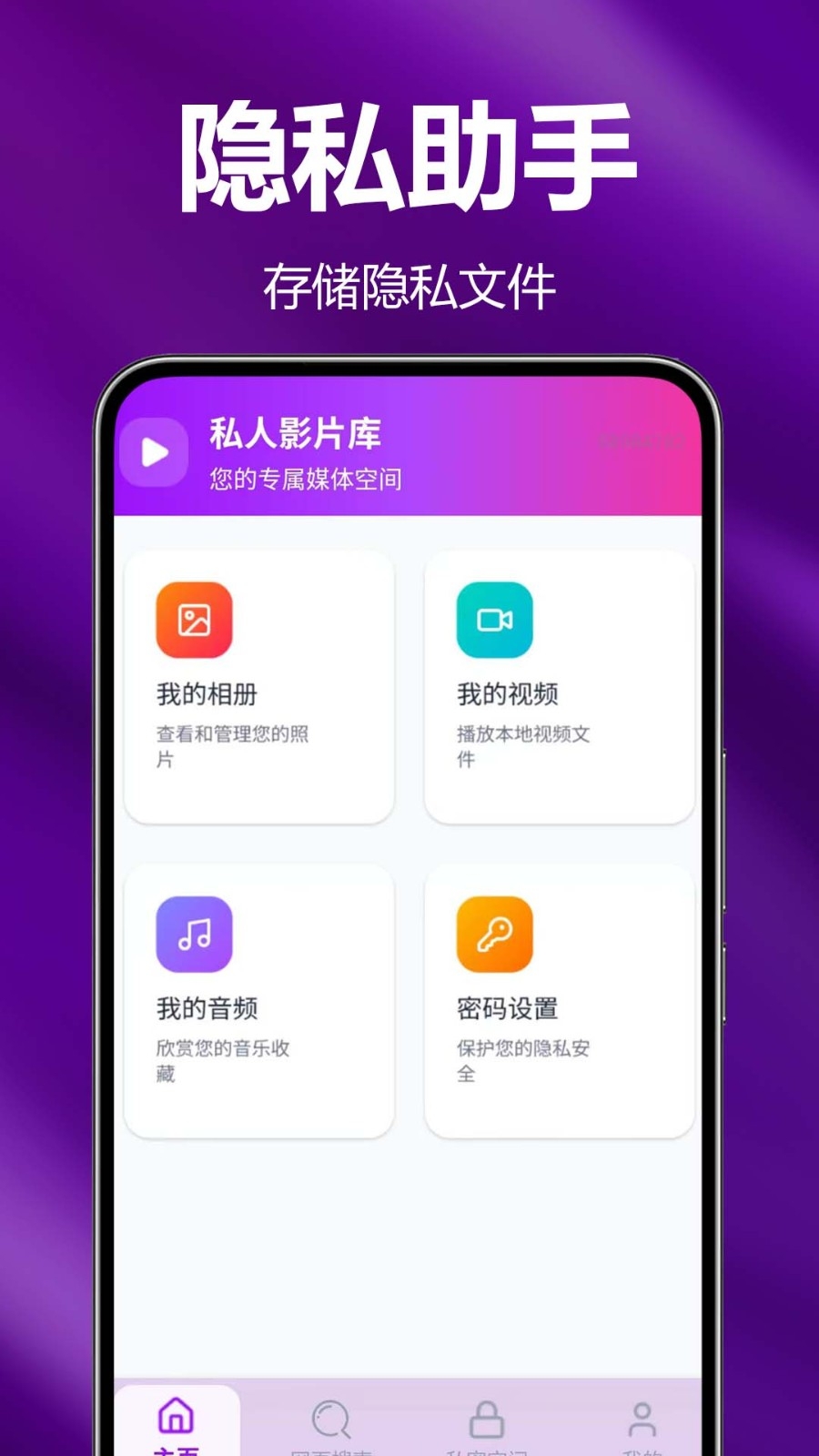Select the 我的 profile person icon
This screenshot has width=819, height=1456.
(643, 1417)
